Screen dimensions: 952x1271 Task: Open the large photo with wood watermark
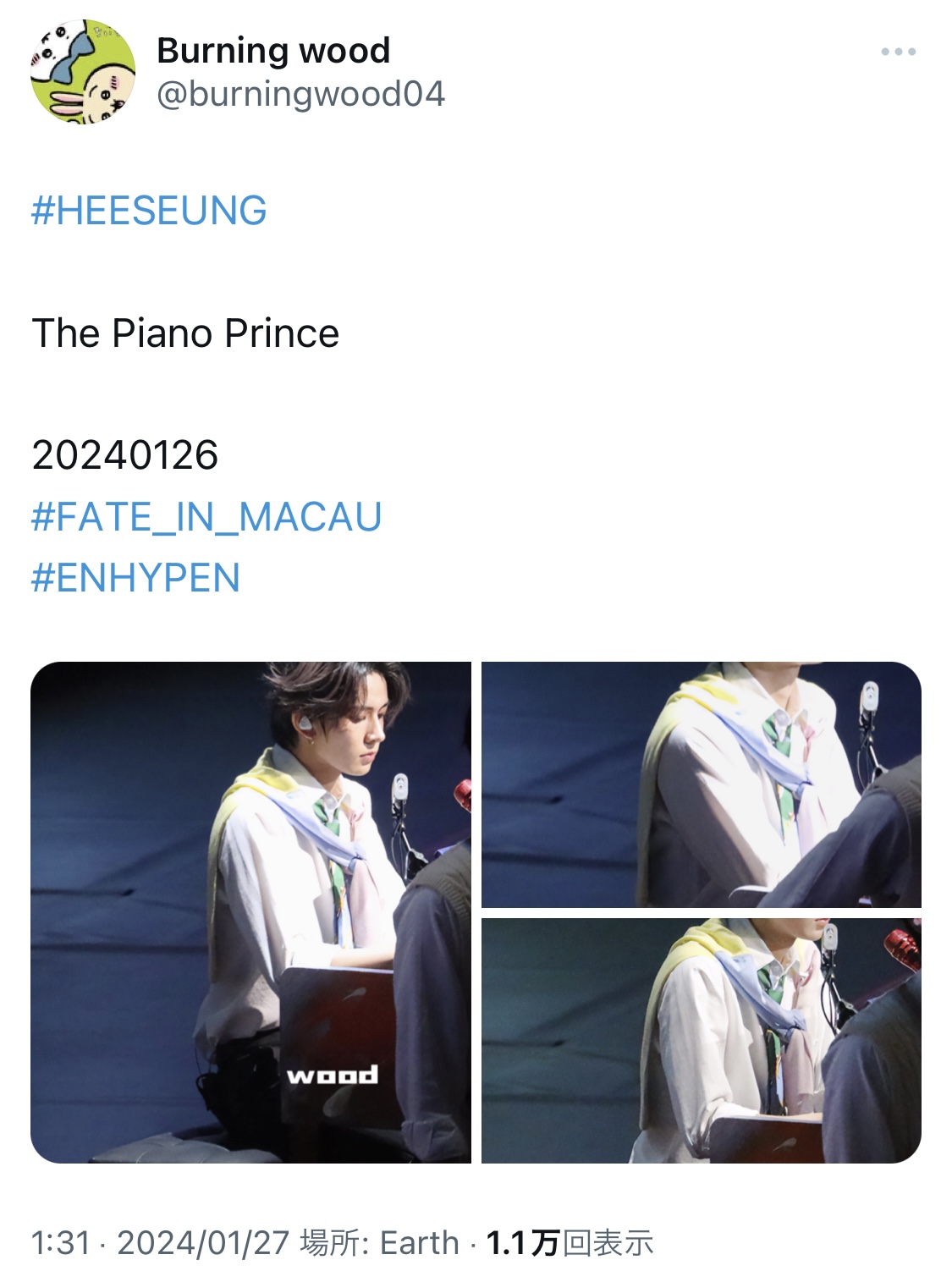pyautogui.click(x=250, y=911)
